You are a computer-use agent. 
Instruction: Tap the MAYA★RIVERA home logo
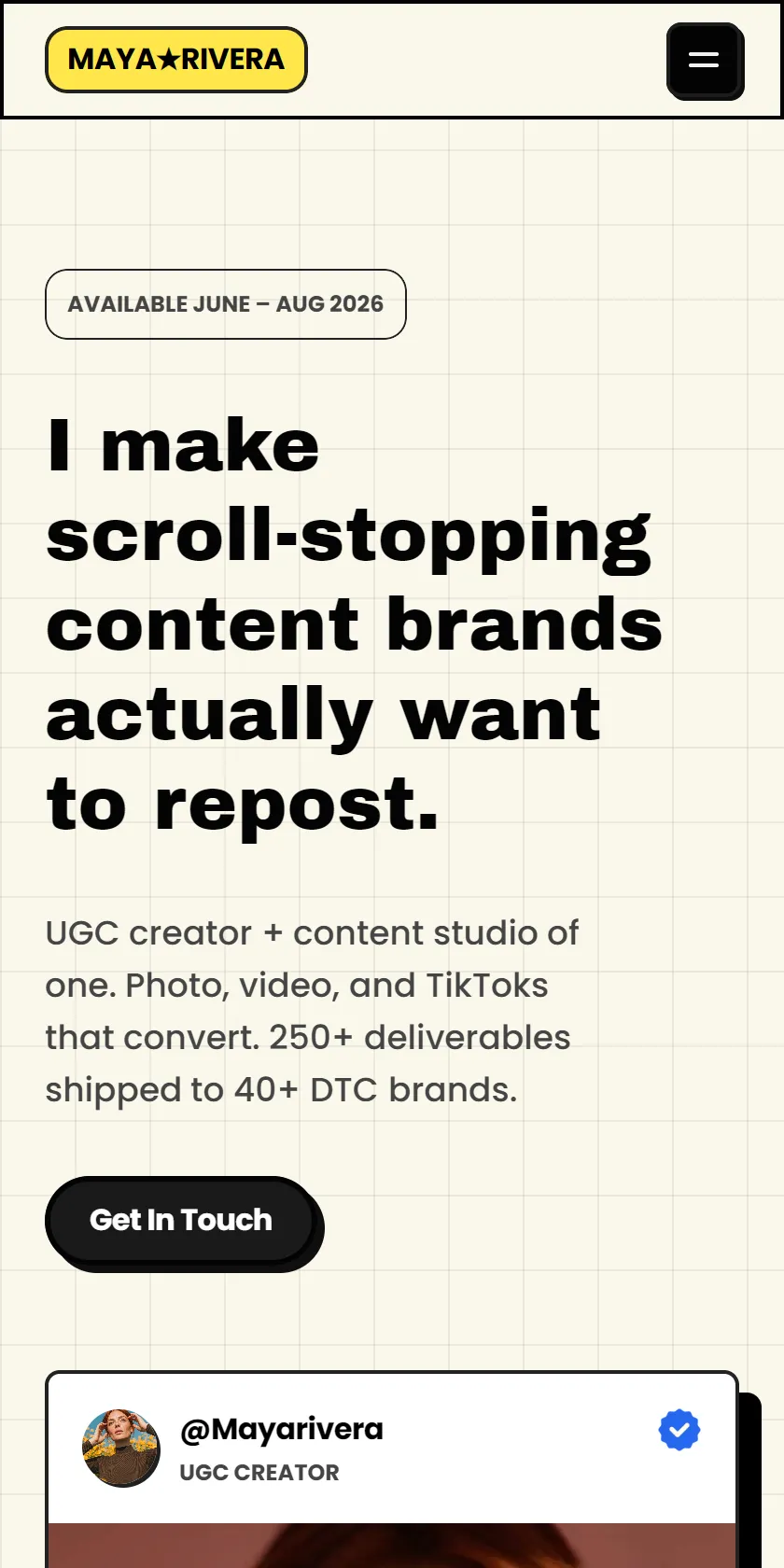[176, 60]
